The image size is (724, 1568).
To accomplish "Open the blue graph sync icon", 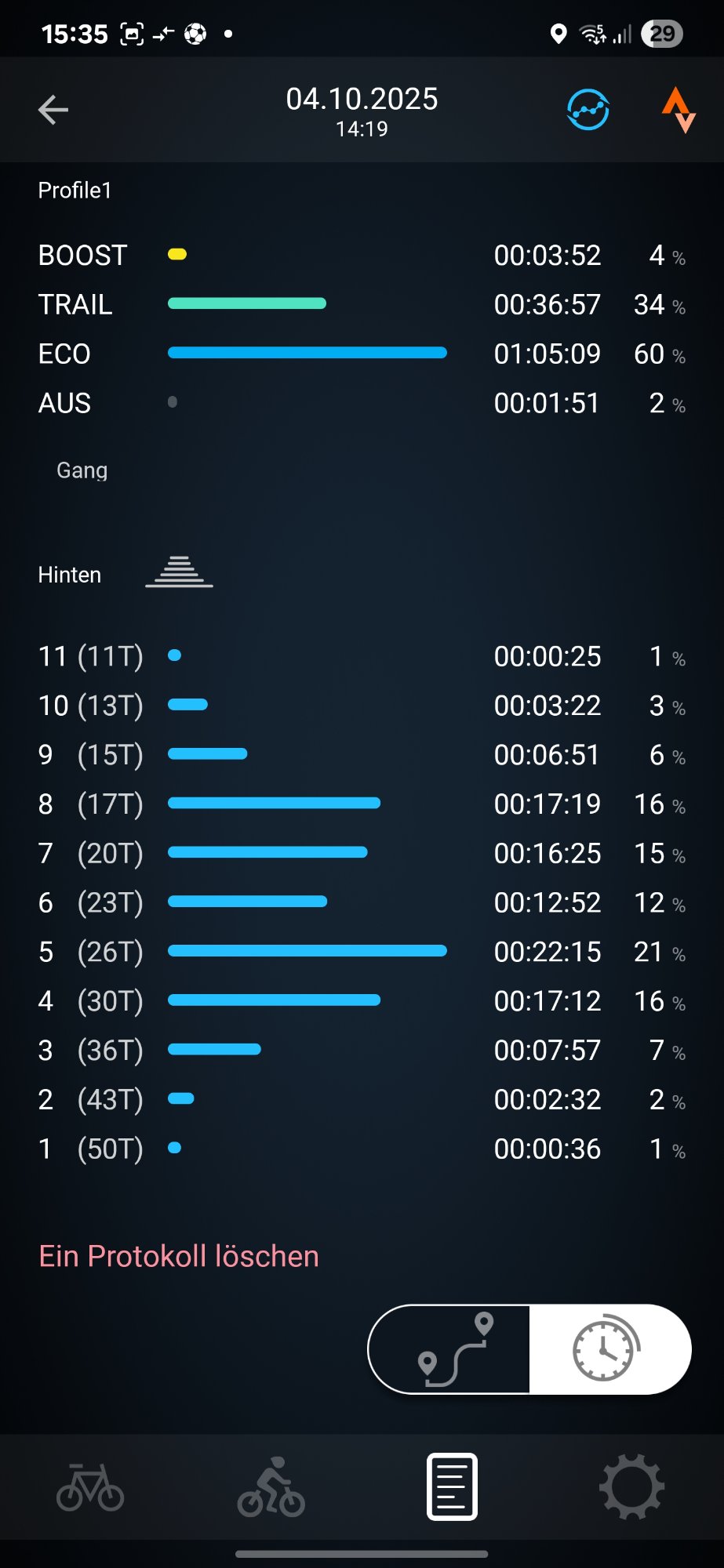I will [588, 110].
